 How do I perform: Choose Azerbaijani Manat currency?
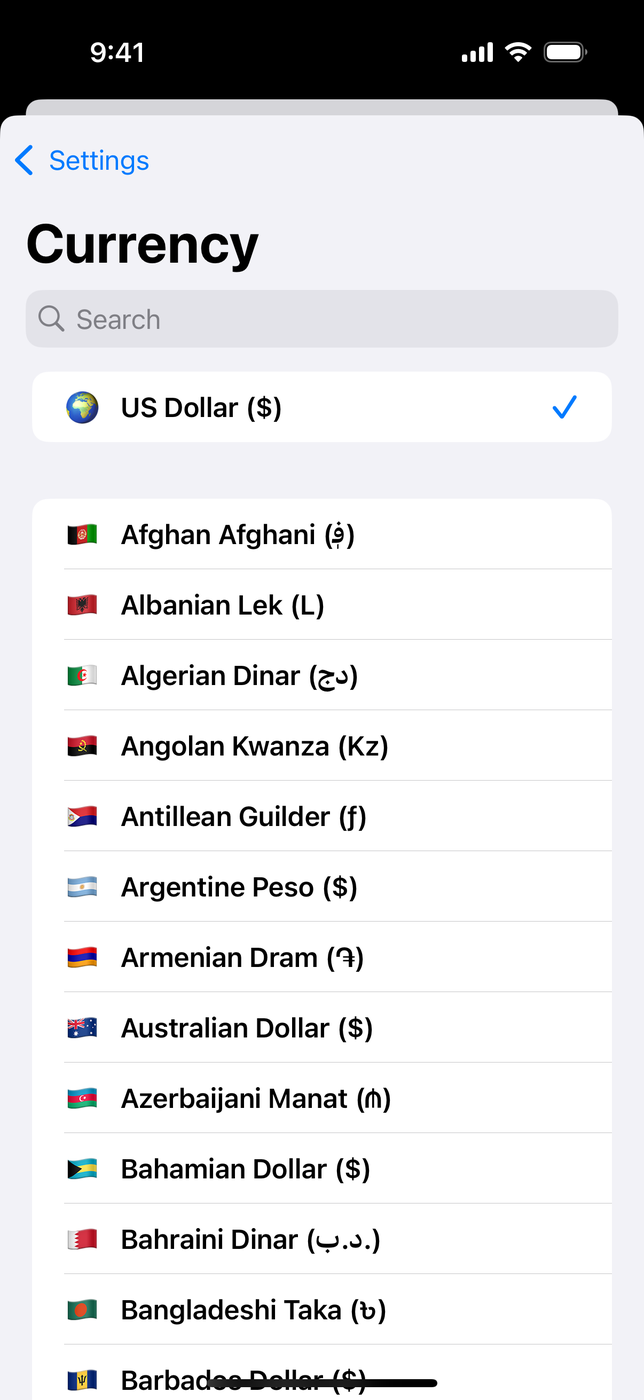click(x=322, y=1098)
